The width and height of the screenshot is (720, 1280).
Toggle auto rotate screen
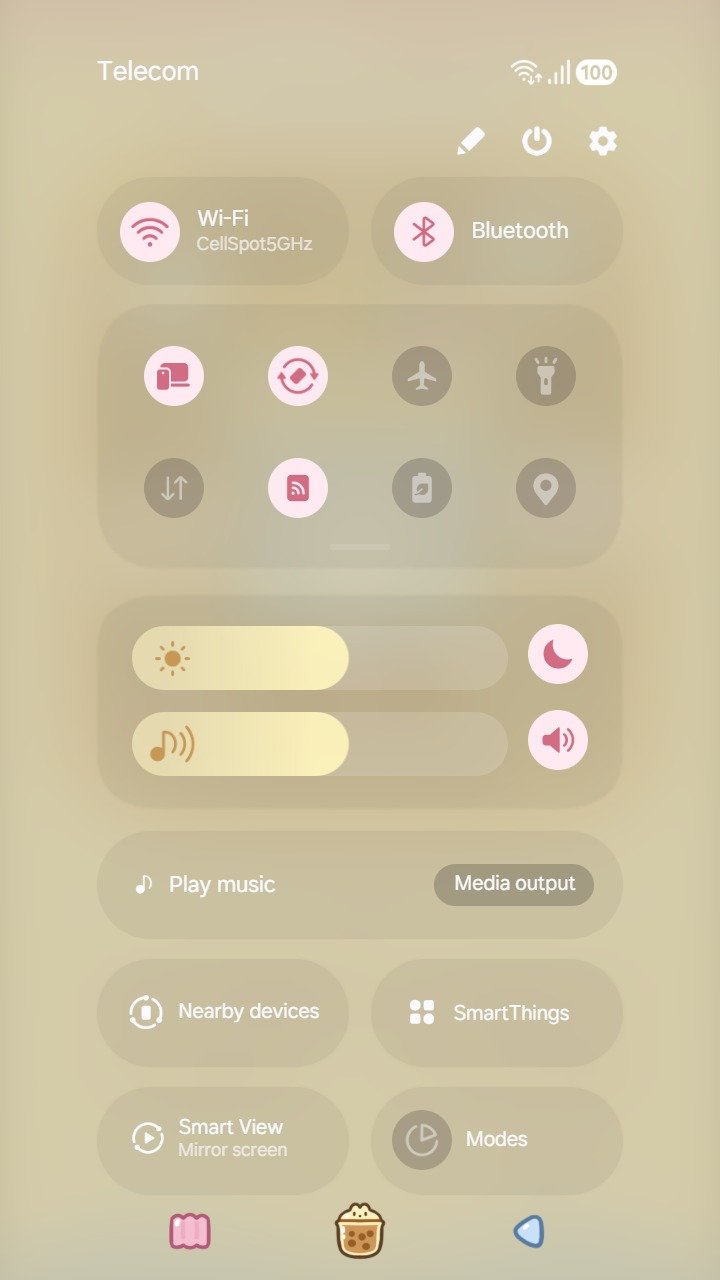tap(298, 376)
